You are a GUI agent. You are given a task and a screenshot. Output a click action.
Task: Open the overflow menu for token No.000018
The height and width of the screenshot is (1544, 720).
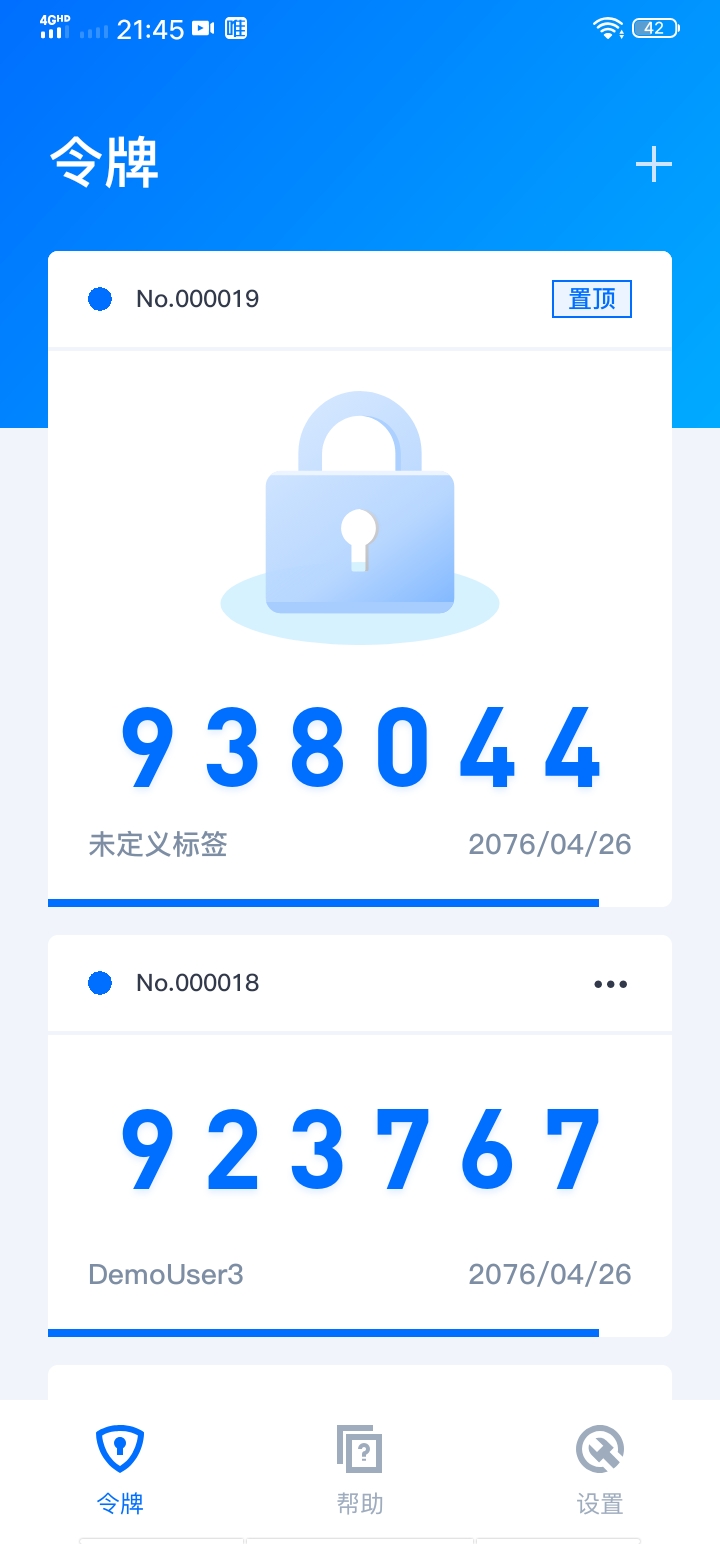tap(610, 983)
